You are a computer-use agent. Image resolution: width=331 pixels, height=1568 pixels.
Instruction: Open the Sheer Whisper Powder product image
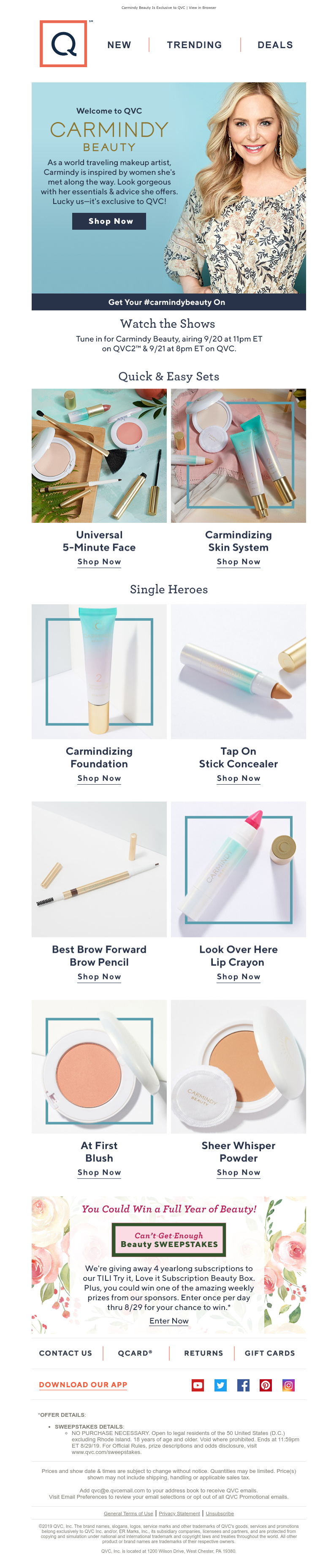[239, 1066]
